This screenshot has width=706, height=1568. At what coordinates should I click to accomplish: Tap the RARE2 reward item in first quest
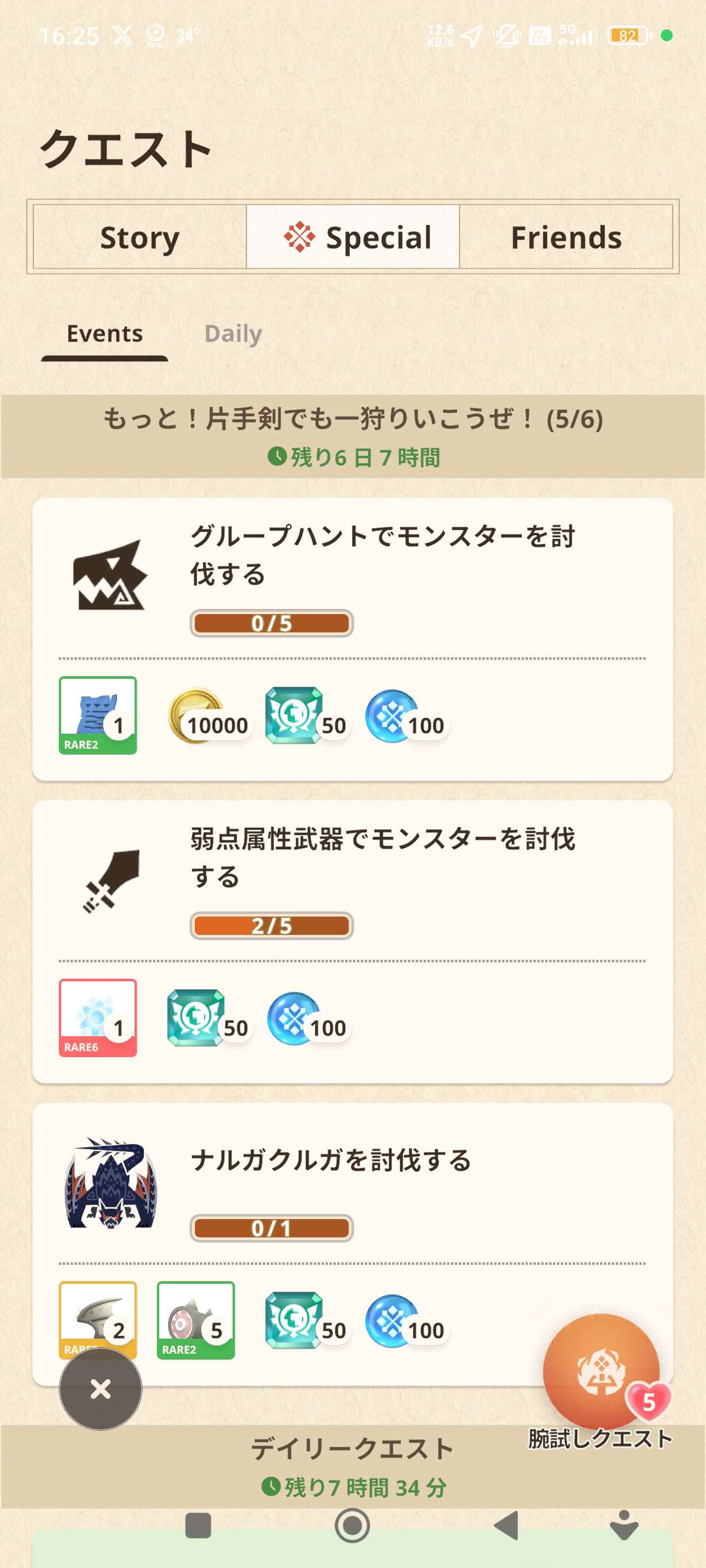(98, 715)
